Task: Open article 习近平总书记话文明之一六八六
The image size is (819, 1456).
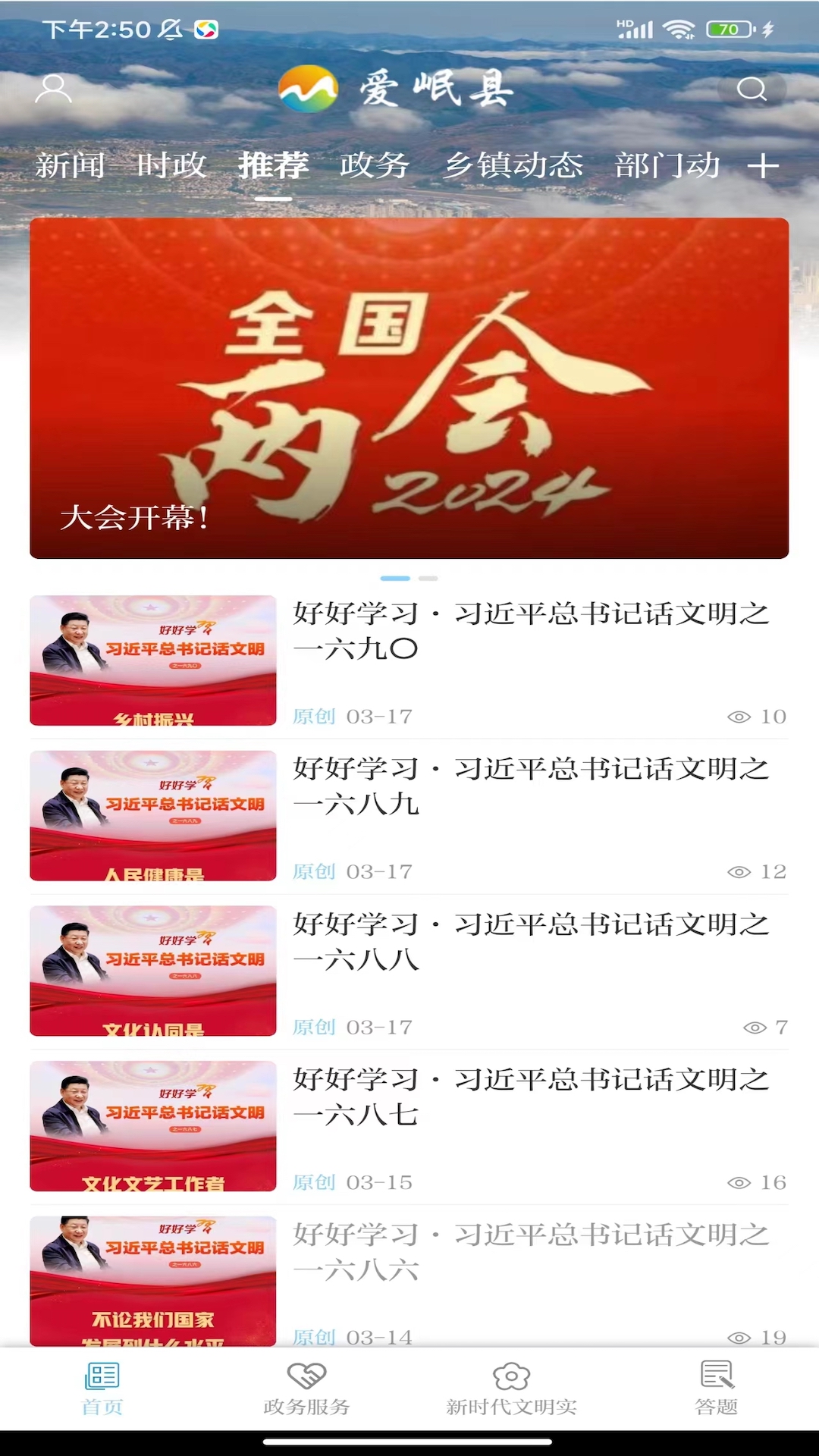Action: pos(531,1252)
